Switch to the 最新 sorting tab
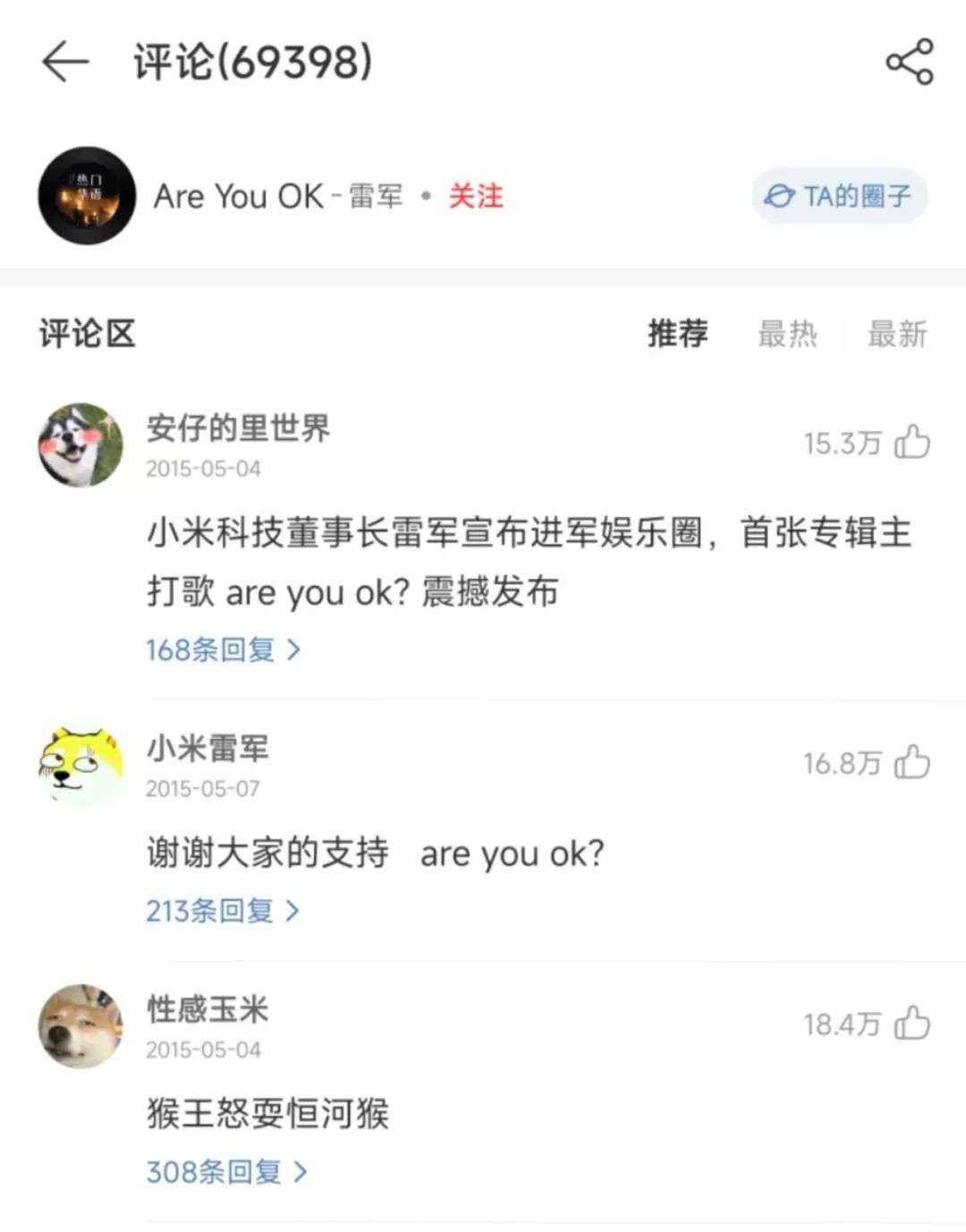 pos(896,334)
